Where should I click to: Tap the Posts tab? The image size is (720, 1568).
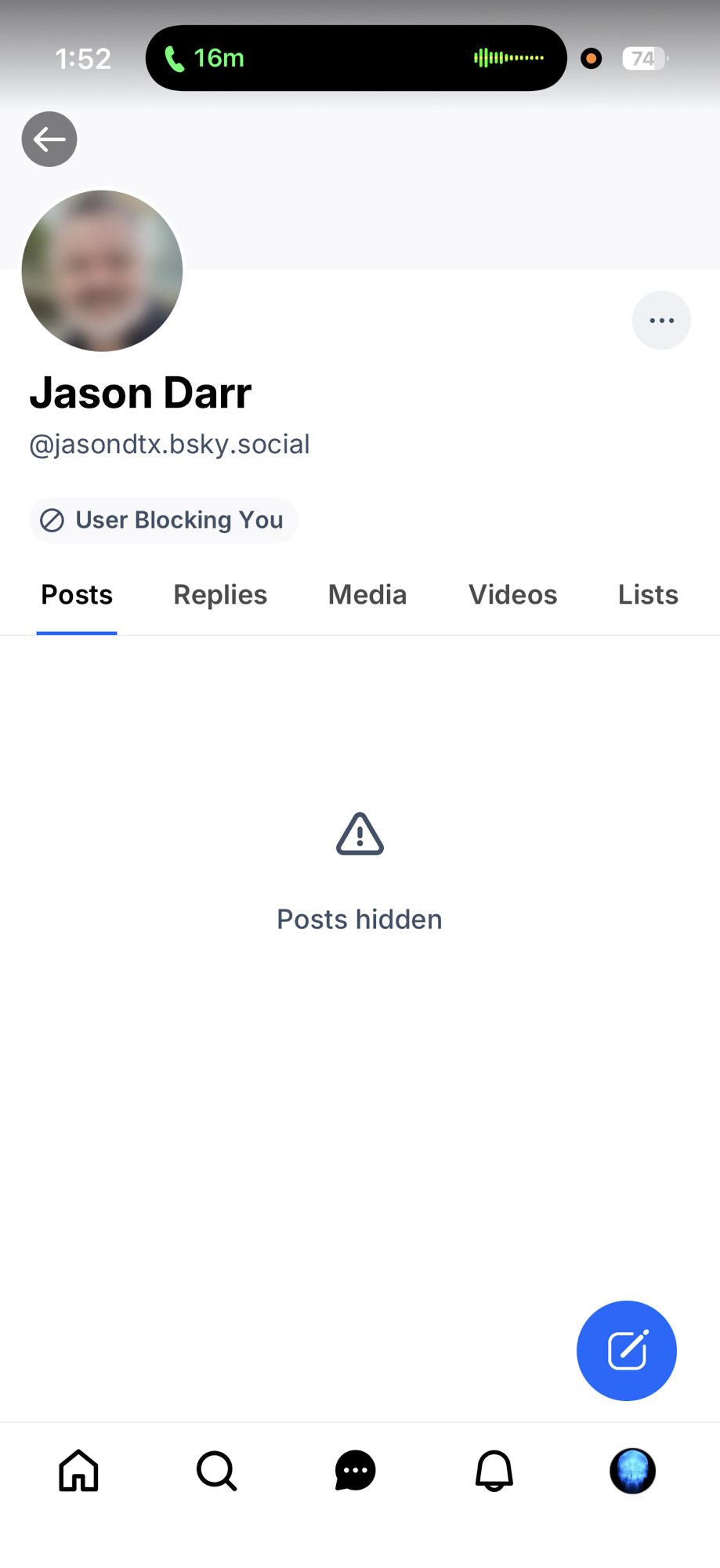(77, 595)
